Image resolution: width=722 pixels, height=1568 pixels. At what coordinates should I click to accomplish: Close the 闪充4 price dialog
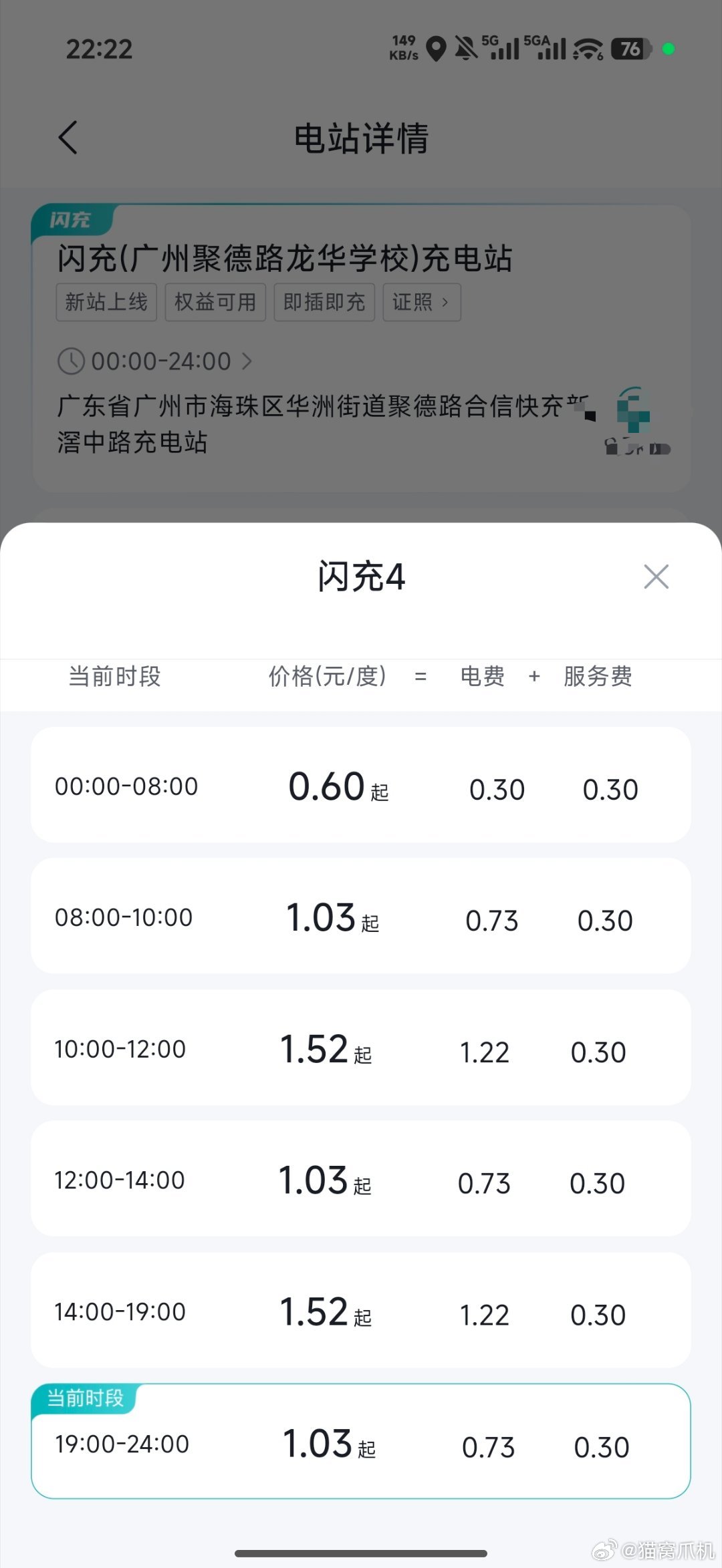point(656,577)
